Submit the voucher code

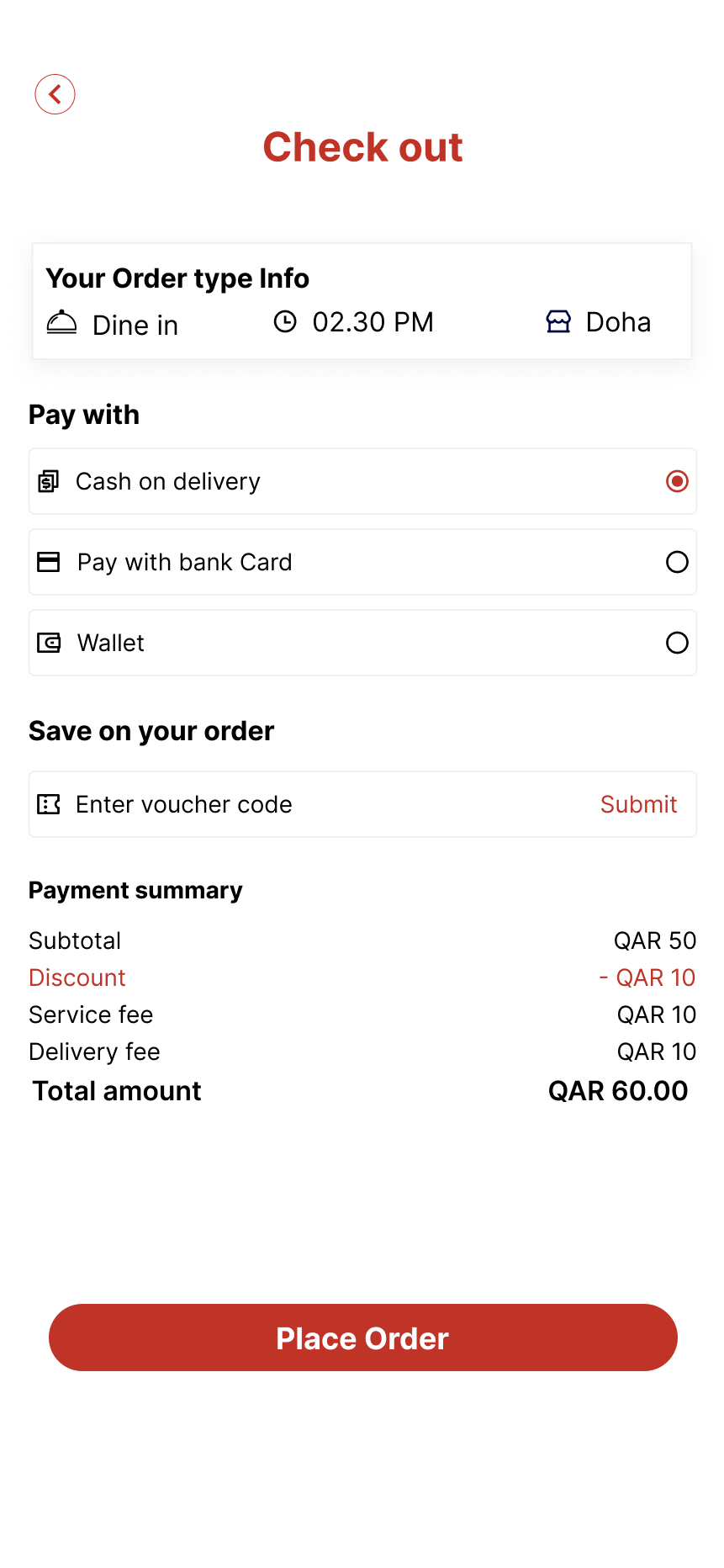(638, 804)
